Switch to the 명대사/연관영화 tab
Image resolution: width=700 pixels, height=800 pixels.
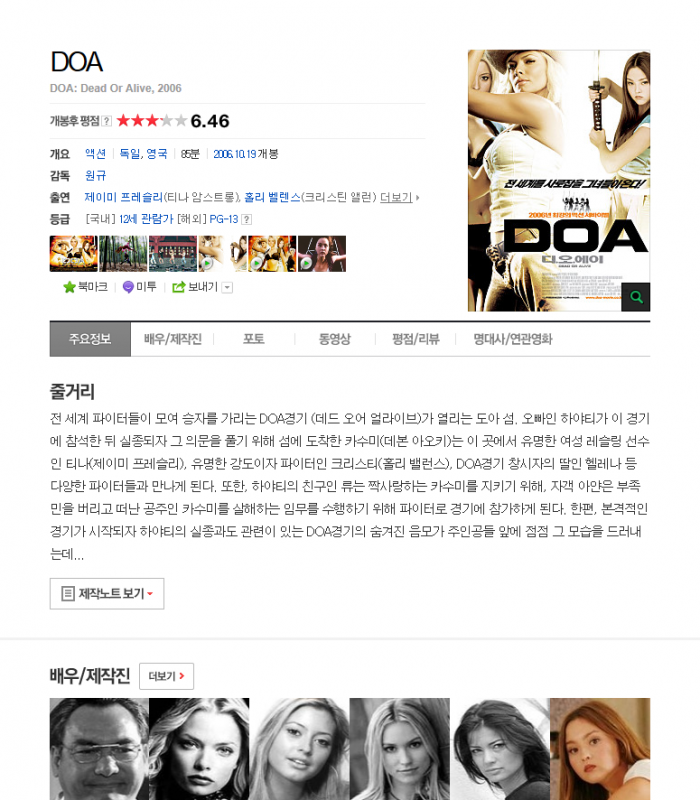pos(512,339)
